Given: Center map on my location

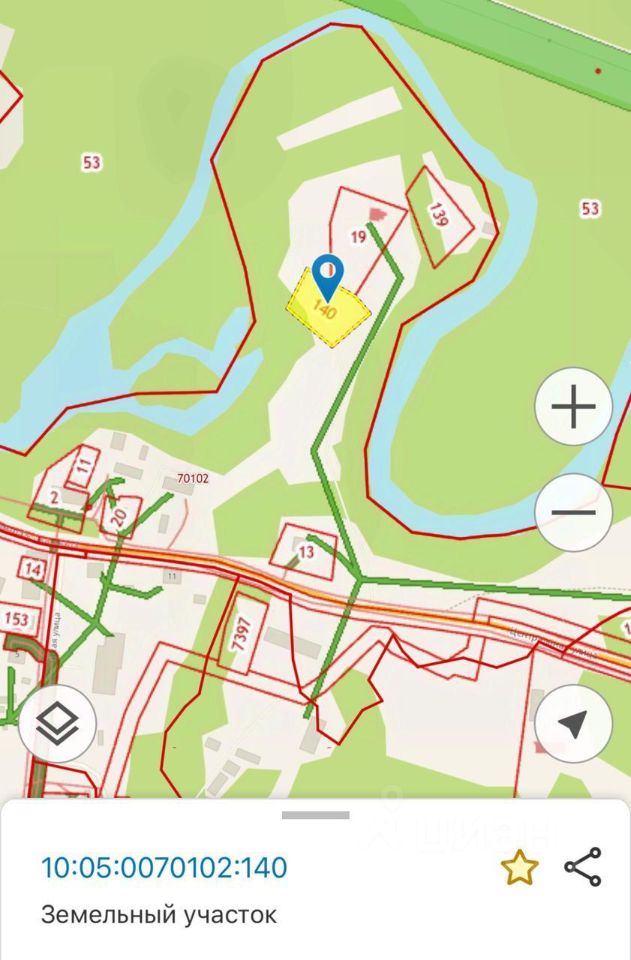Looking at the screenshot, I should (573, 724).
